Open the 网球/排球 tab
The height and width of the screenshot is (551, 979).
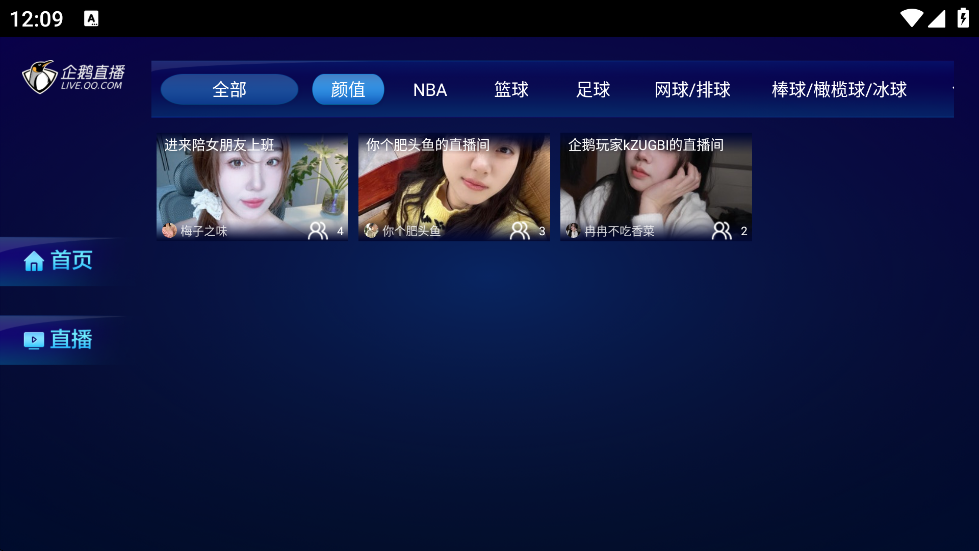(x=692, y=90)
